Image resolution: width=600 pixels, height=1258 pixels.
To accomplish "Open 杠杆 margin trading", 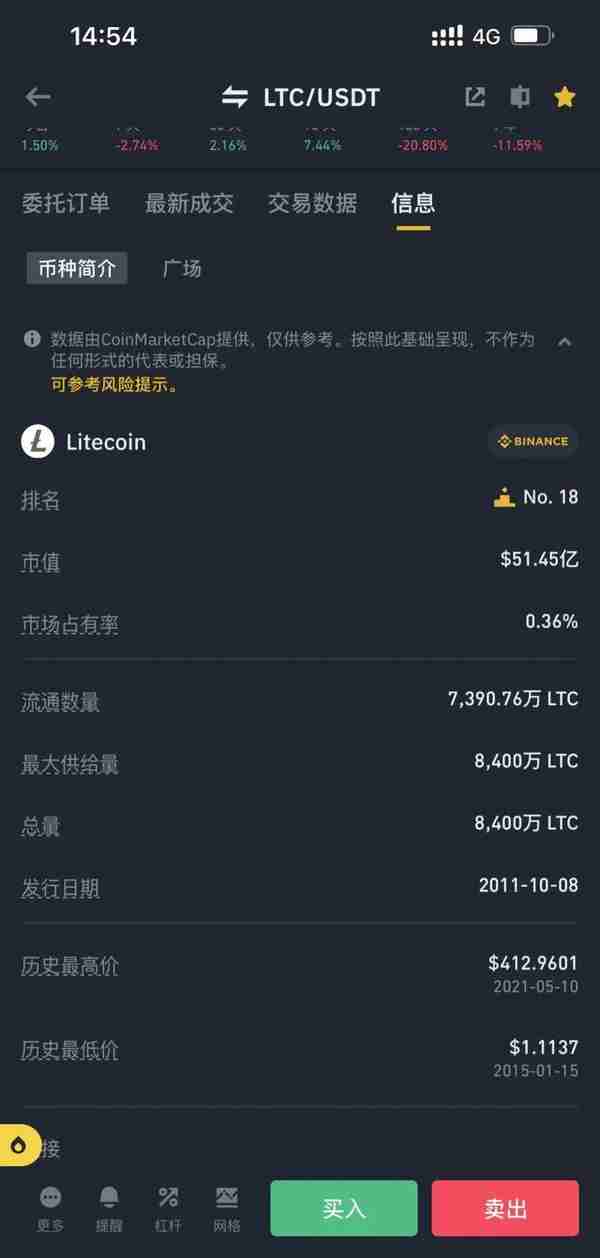I will pos(168,1208).
